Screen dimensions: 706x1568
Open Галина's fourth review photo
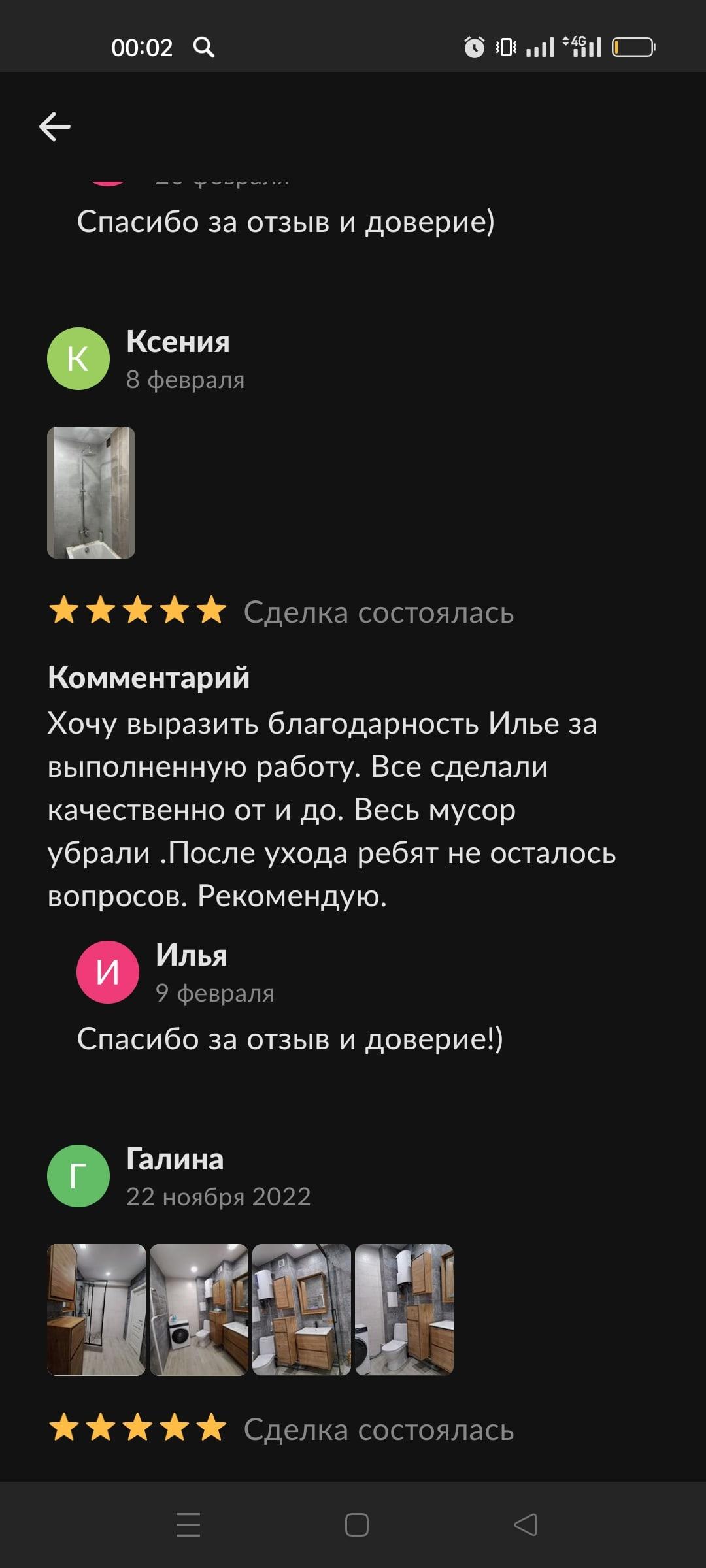(x=404, y=1309)
